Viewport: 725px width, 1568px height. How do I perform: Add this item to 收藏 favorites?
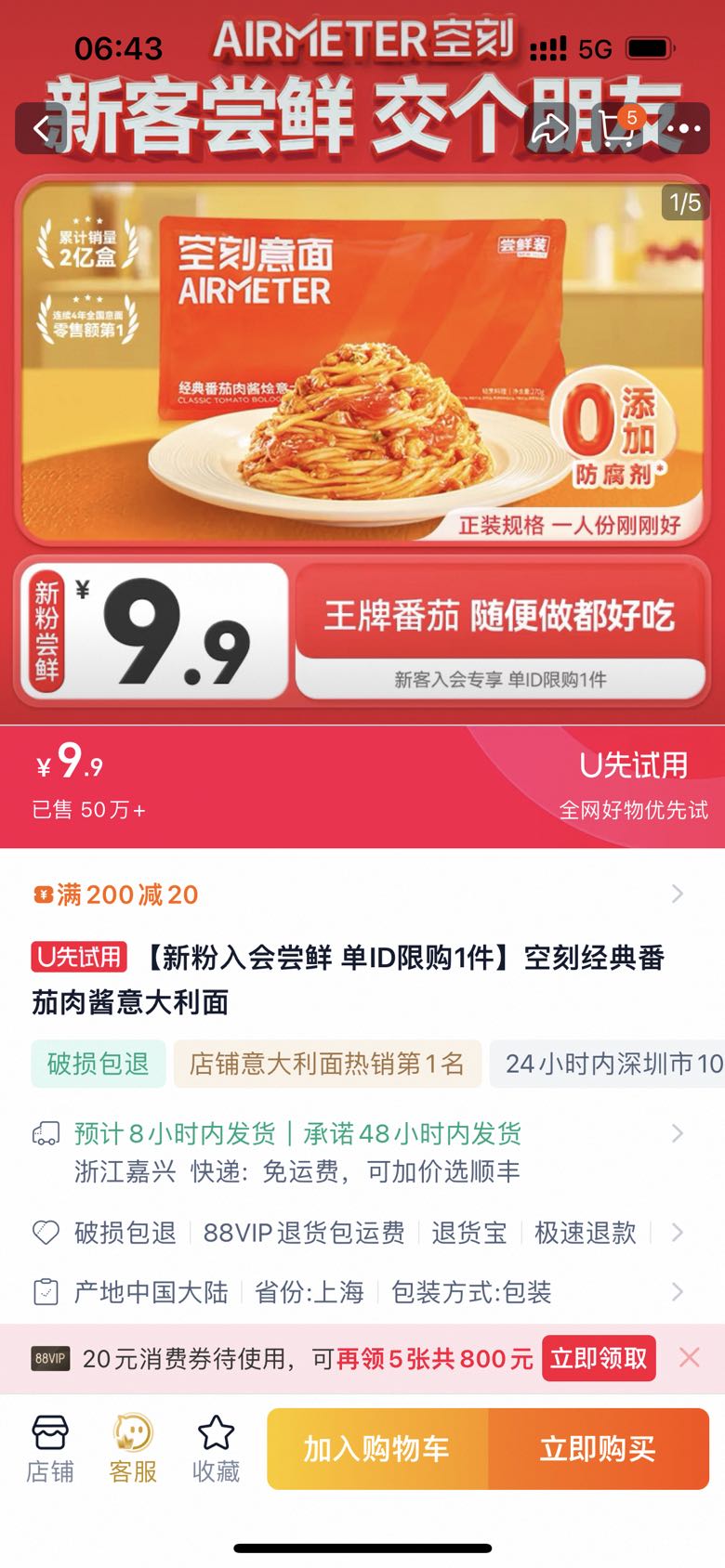tap(216, 1449)
